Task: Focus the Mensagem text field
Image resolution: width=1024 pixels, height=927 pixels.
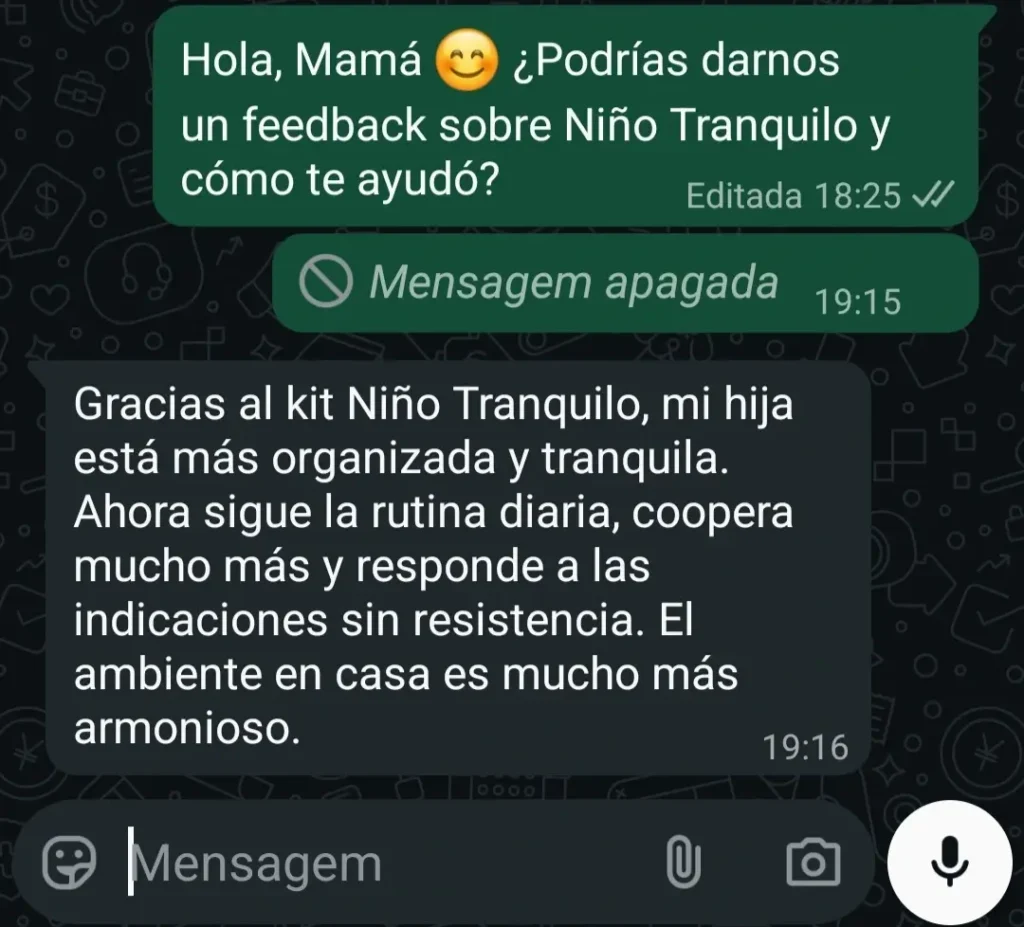Action: (380, 864)
